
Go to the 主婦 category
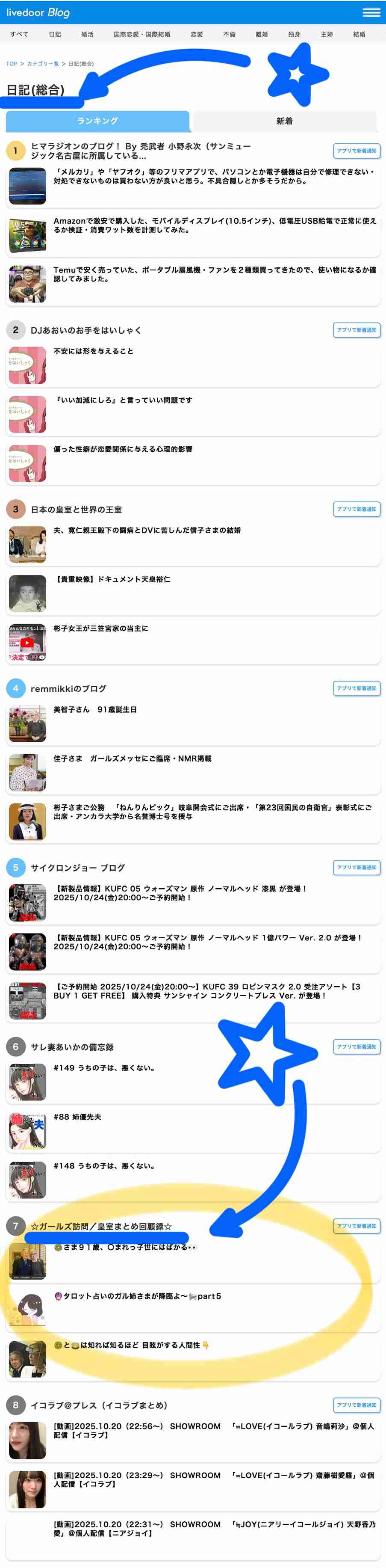coord(327,35)
